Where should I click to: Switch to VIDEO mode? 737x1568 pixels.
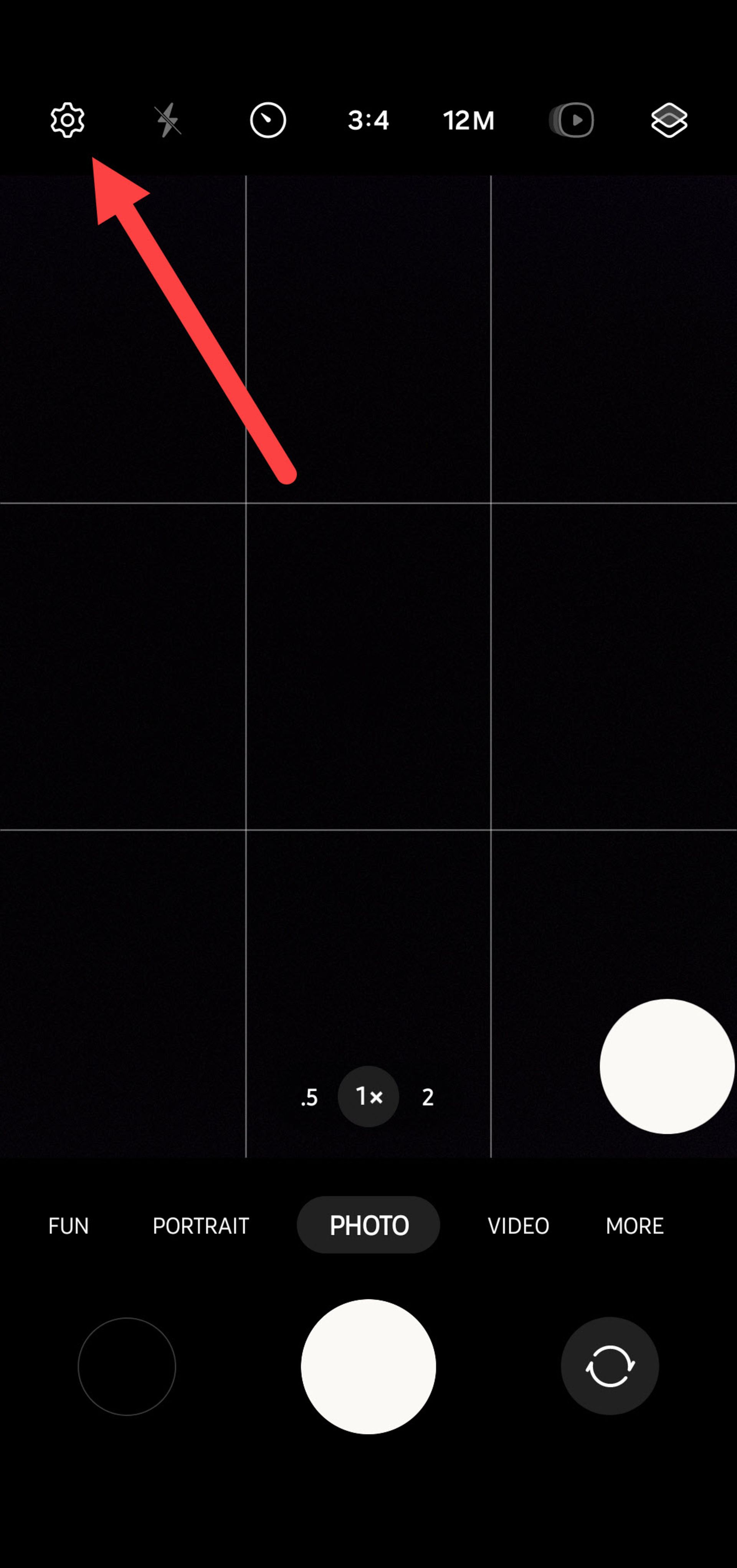[518, 1225]
